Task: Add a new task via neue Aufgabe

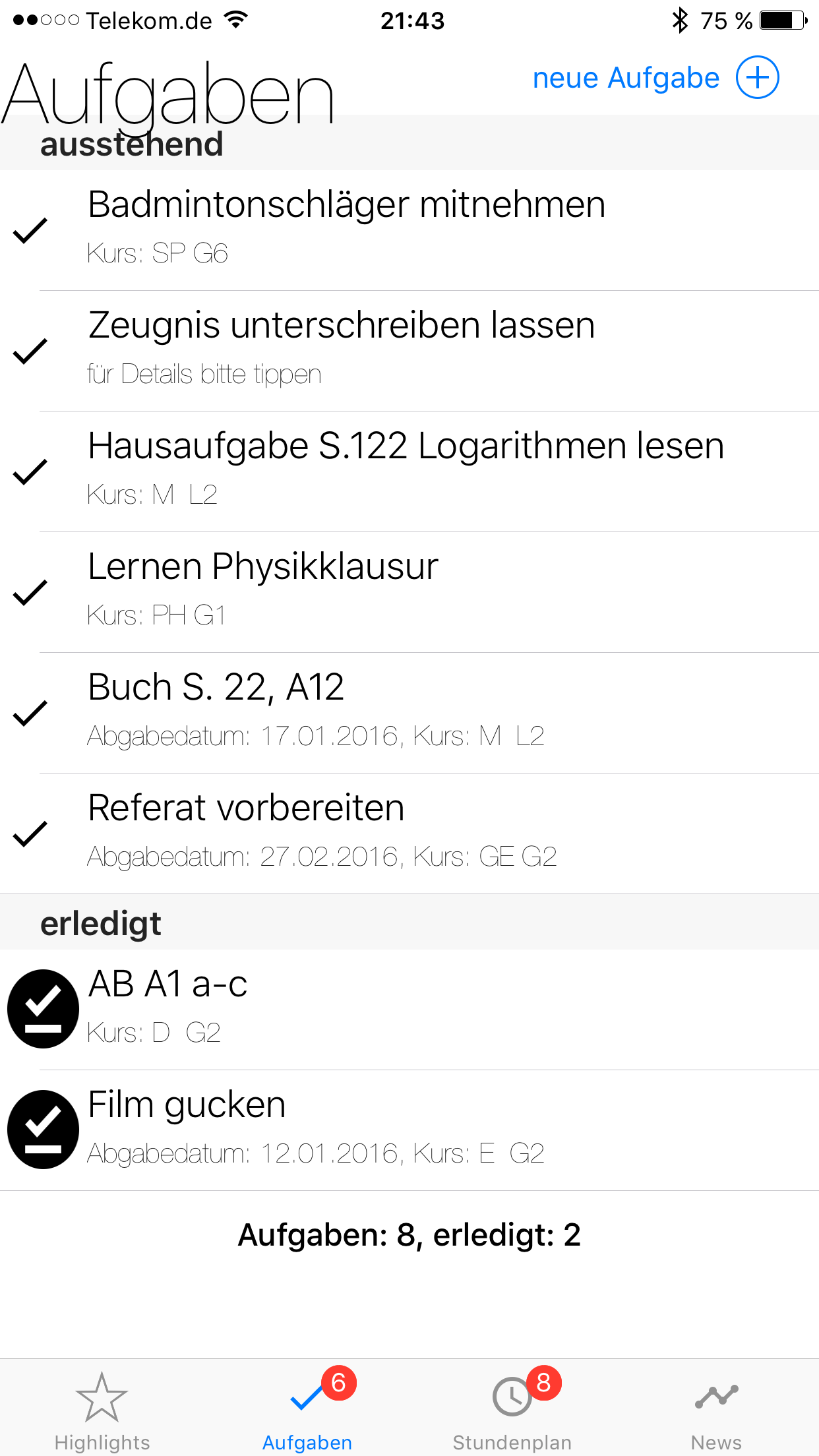Action: (x=655, y=78)
